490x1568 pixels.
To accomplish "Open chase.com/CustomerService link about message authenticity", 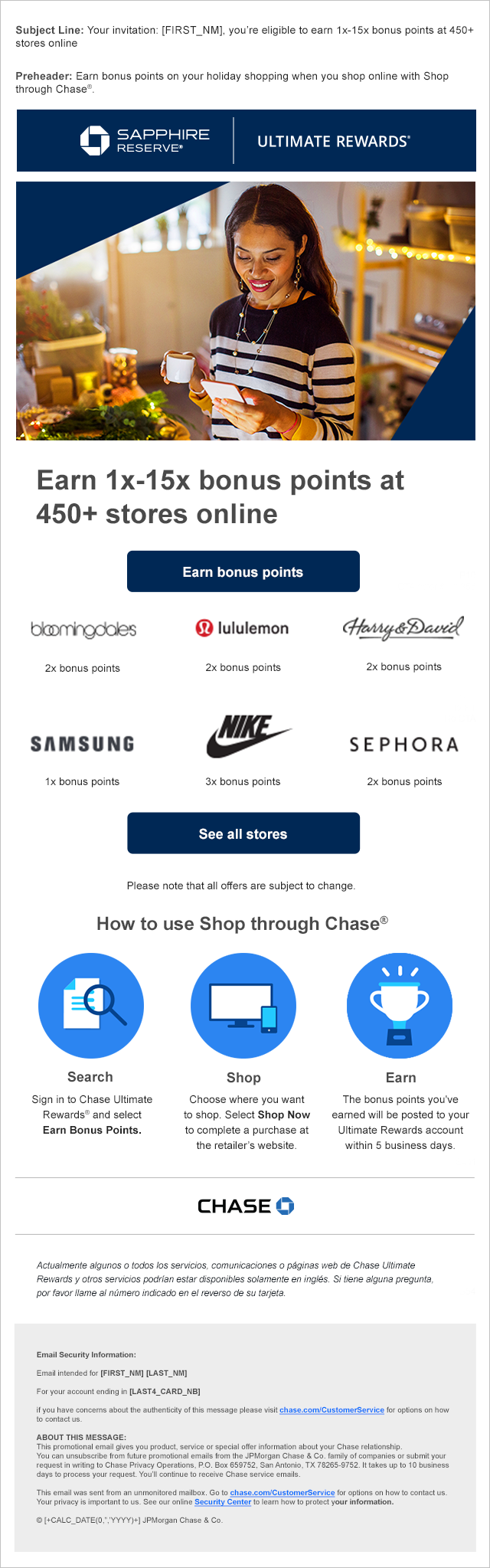I will [332, 1409].
